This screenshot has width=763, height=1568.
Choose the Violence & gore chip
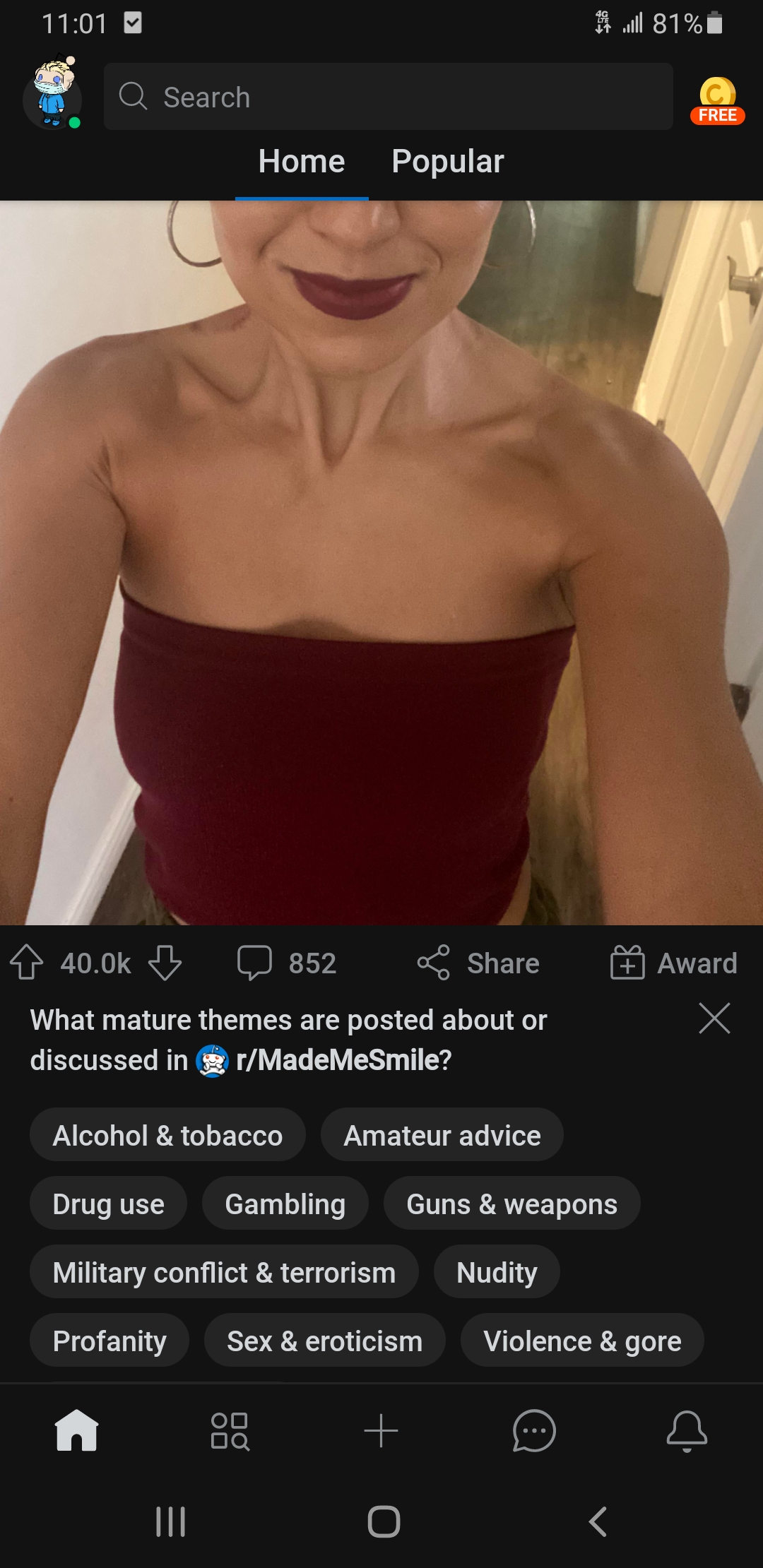click(582, 1341)
